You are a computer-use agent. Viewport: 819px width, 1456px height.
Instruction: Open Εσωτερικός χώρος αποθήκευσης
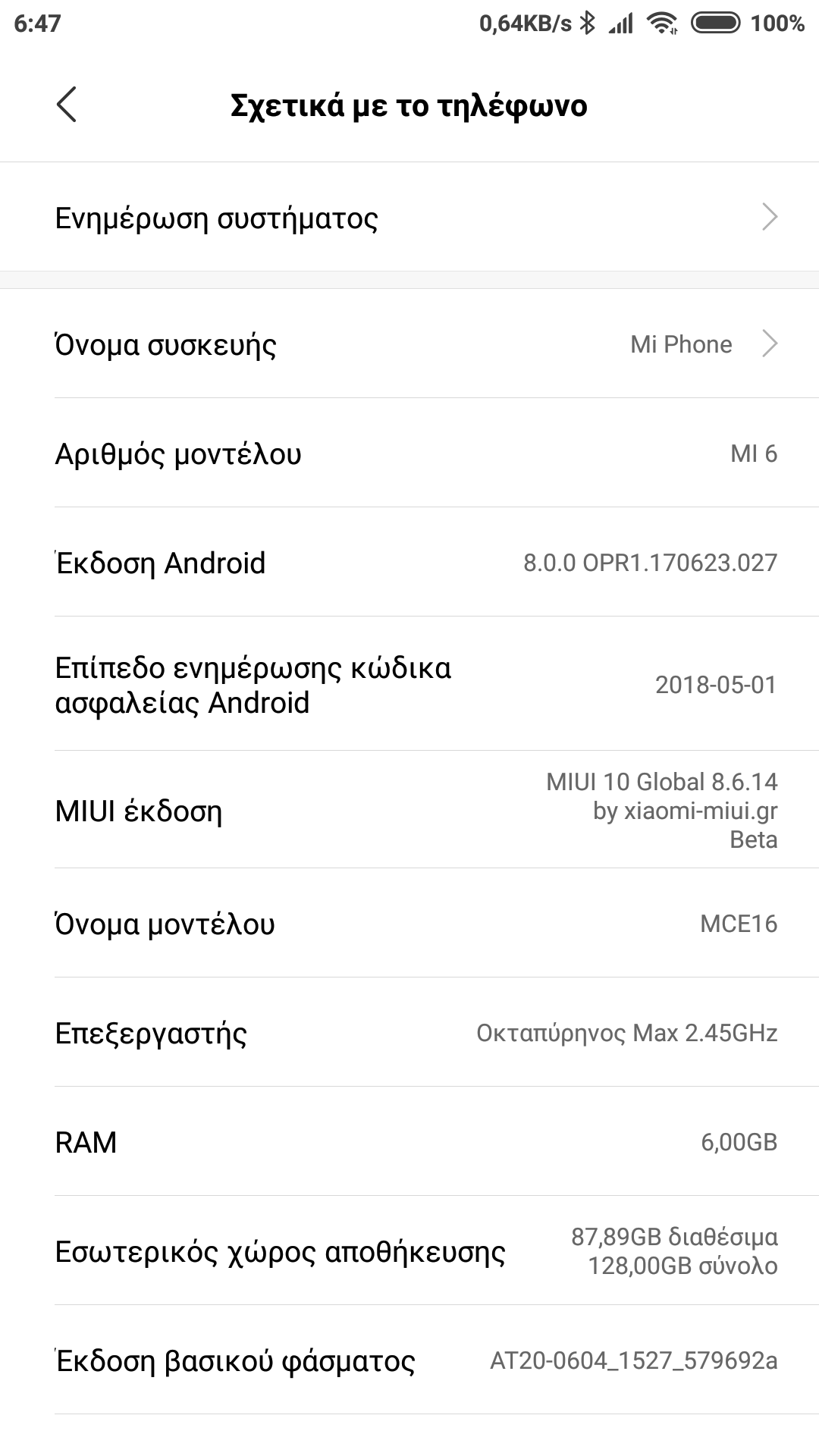(409, 1251)
